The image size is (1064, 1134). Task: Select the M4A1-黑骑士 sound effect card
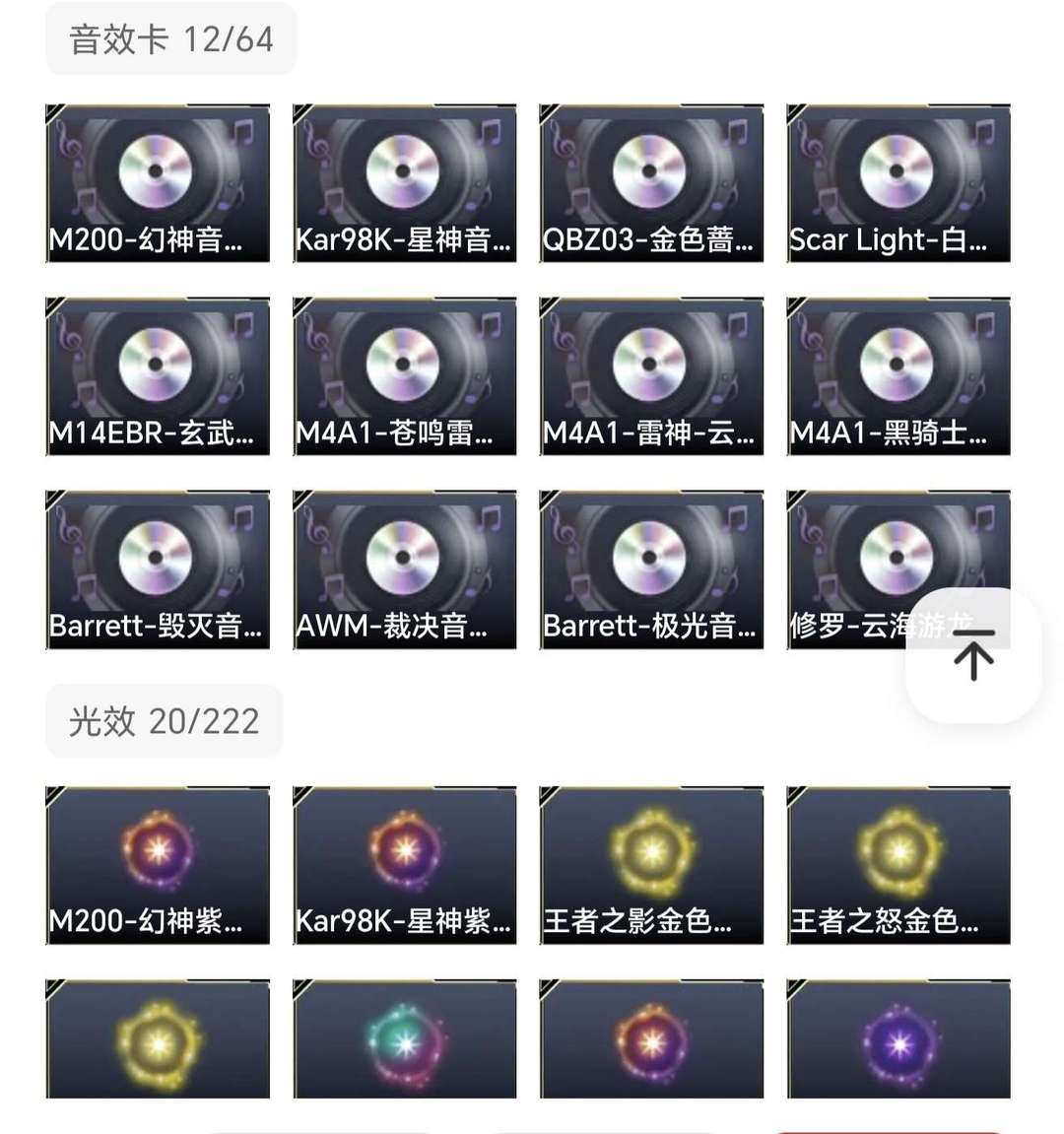pyautogui.click(x=897, y=369)
